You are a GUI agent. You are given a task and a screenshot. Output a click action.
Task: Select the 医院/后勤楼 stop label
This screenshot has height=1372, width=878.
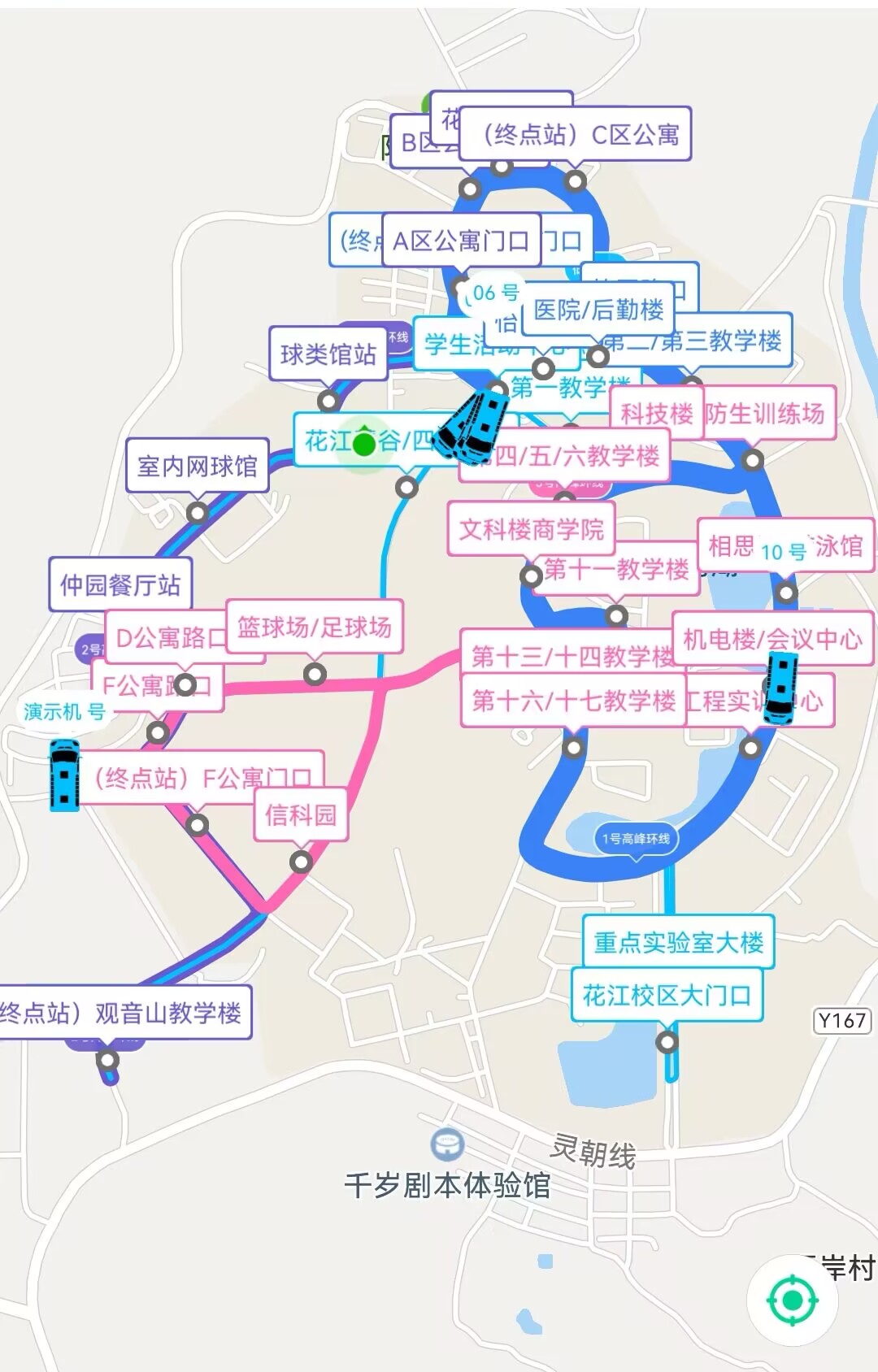coord(598,309)
